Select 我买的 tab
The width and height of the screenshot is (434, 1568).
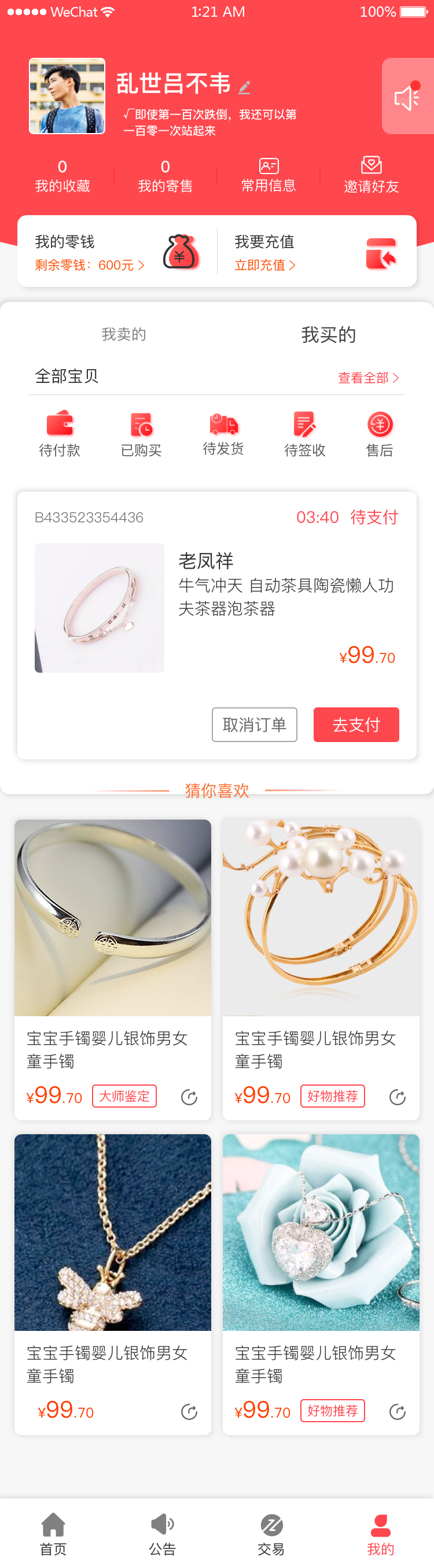pyautogui.click(x=328, y=334)
